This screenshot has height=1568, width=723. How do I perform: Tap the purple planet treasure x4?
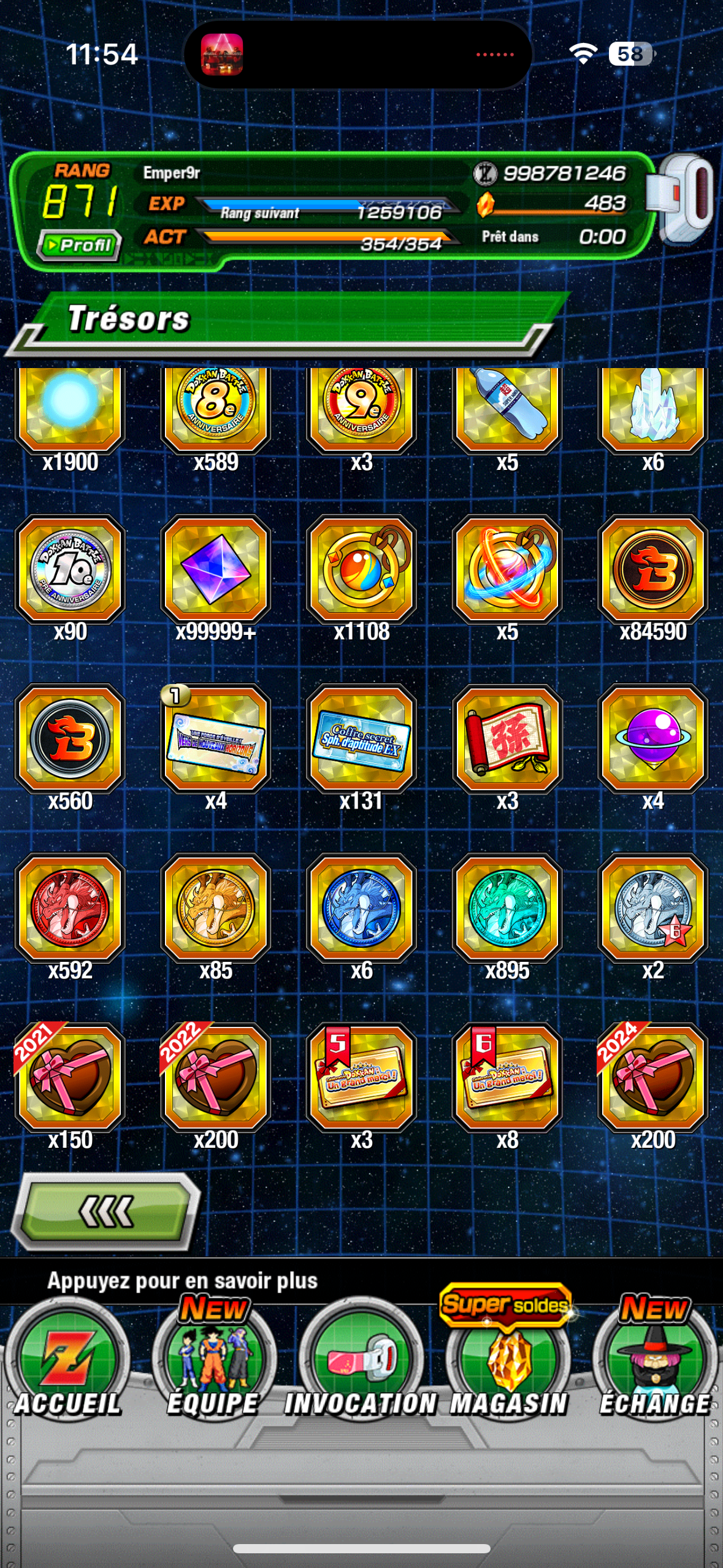tap(653, 739)
